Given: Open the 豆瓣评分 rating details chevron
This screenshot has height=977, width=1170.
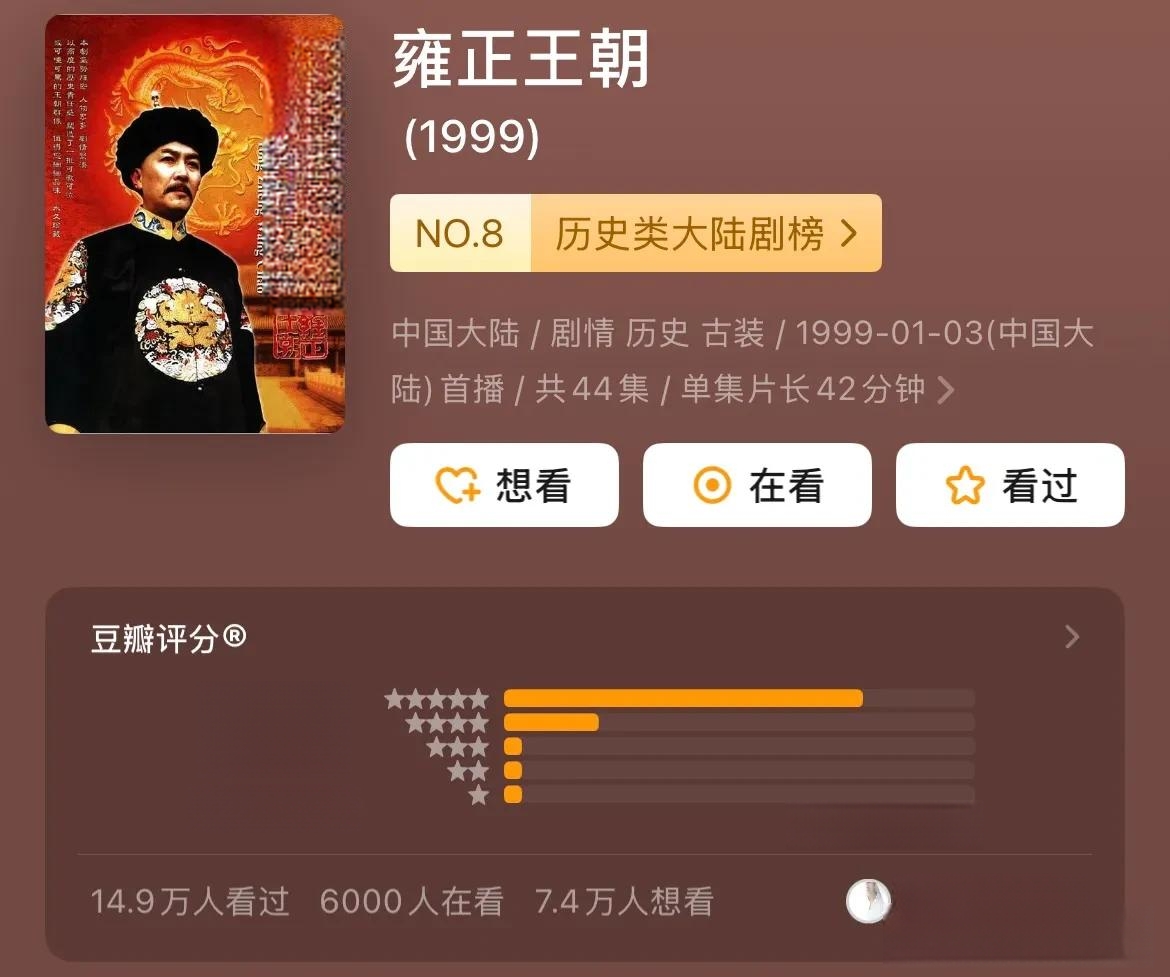Looking at the screenshot, I should (1072, 637).
